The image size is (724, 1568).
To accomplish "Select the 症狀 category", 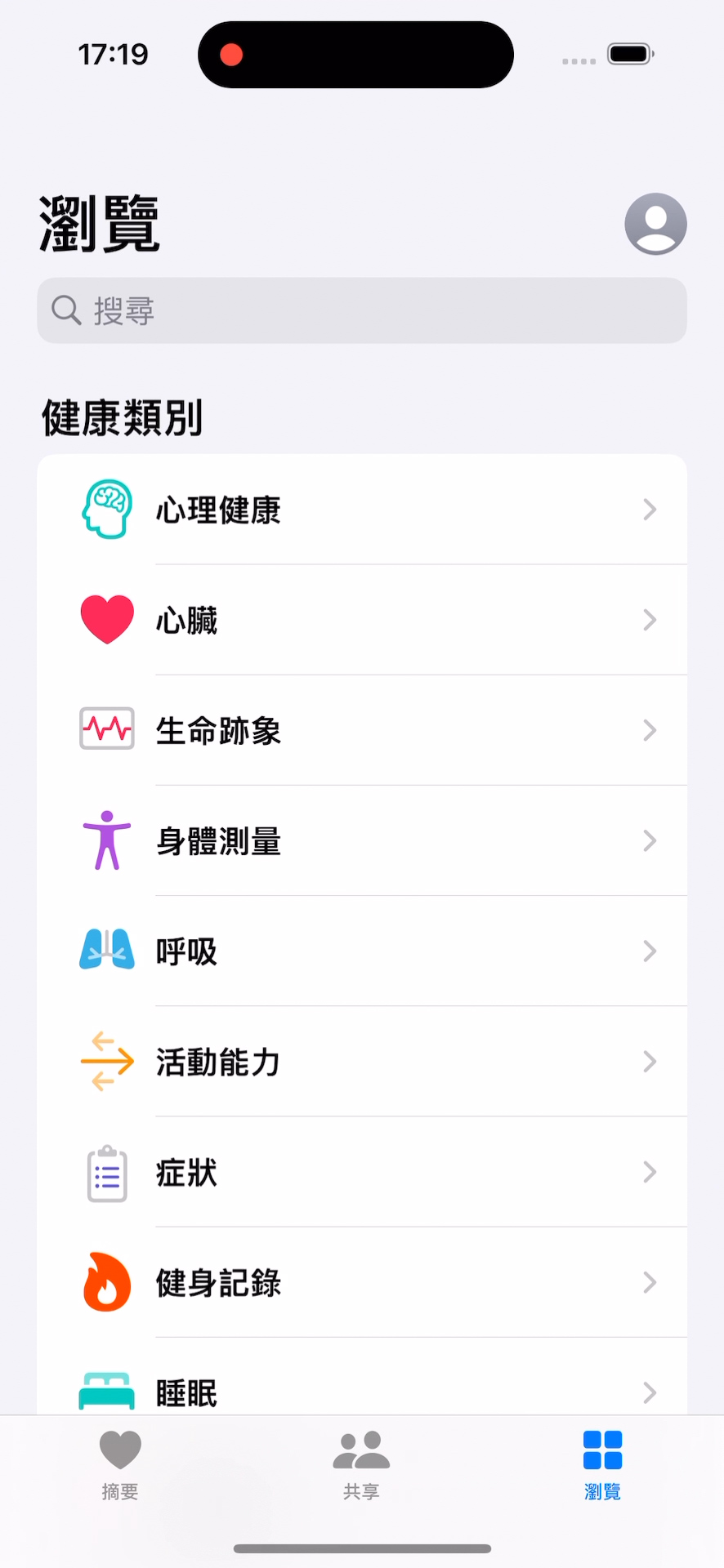I will tap(361, 1172).
